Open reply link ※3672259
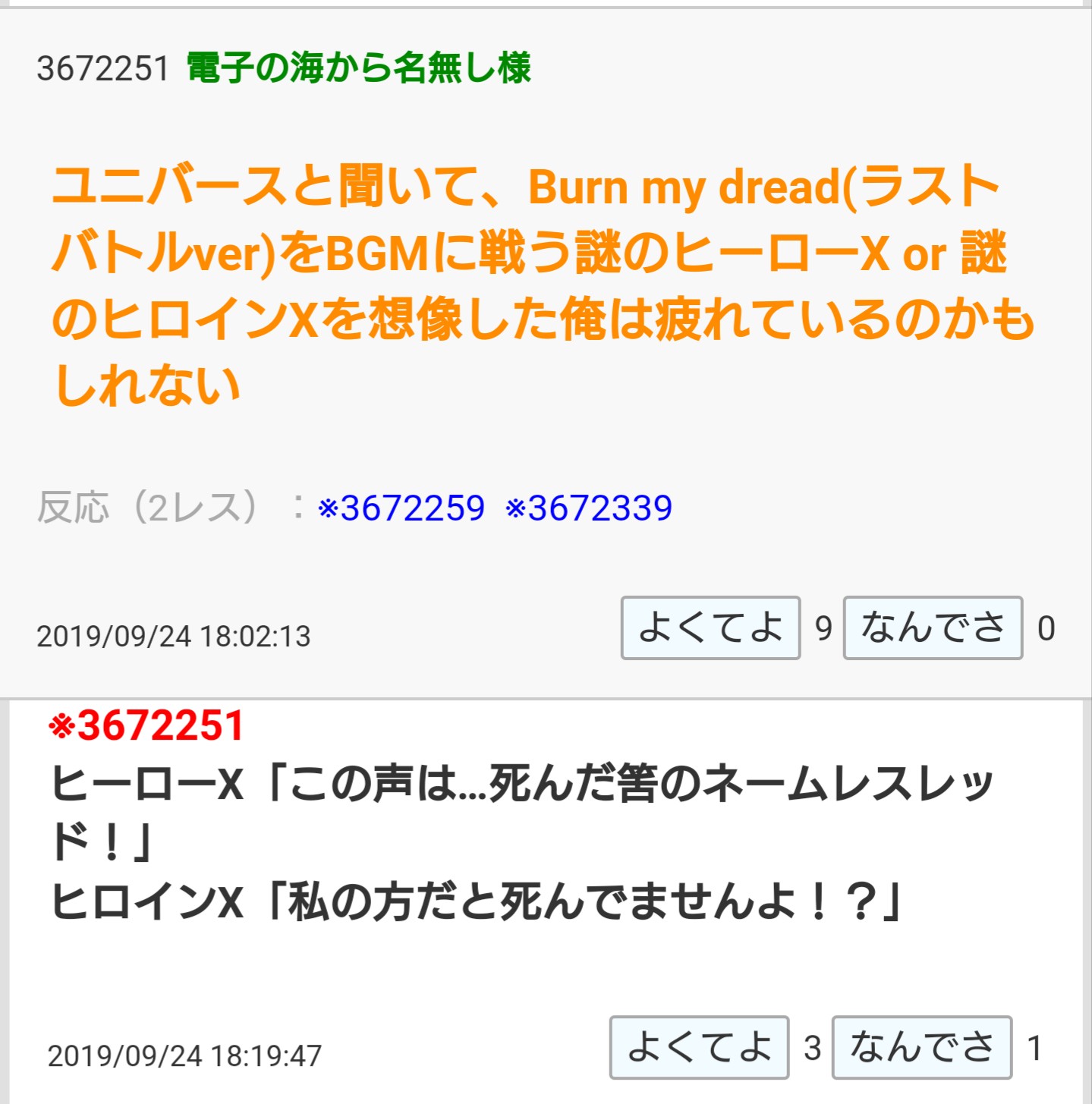This screenshot has width=1092, height=1104. 401,508
